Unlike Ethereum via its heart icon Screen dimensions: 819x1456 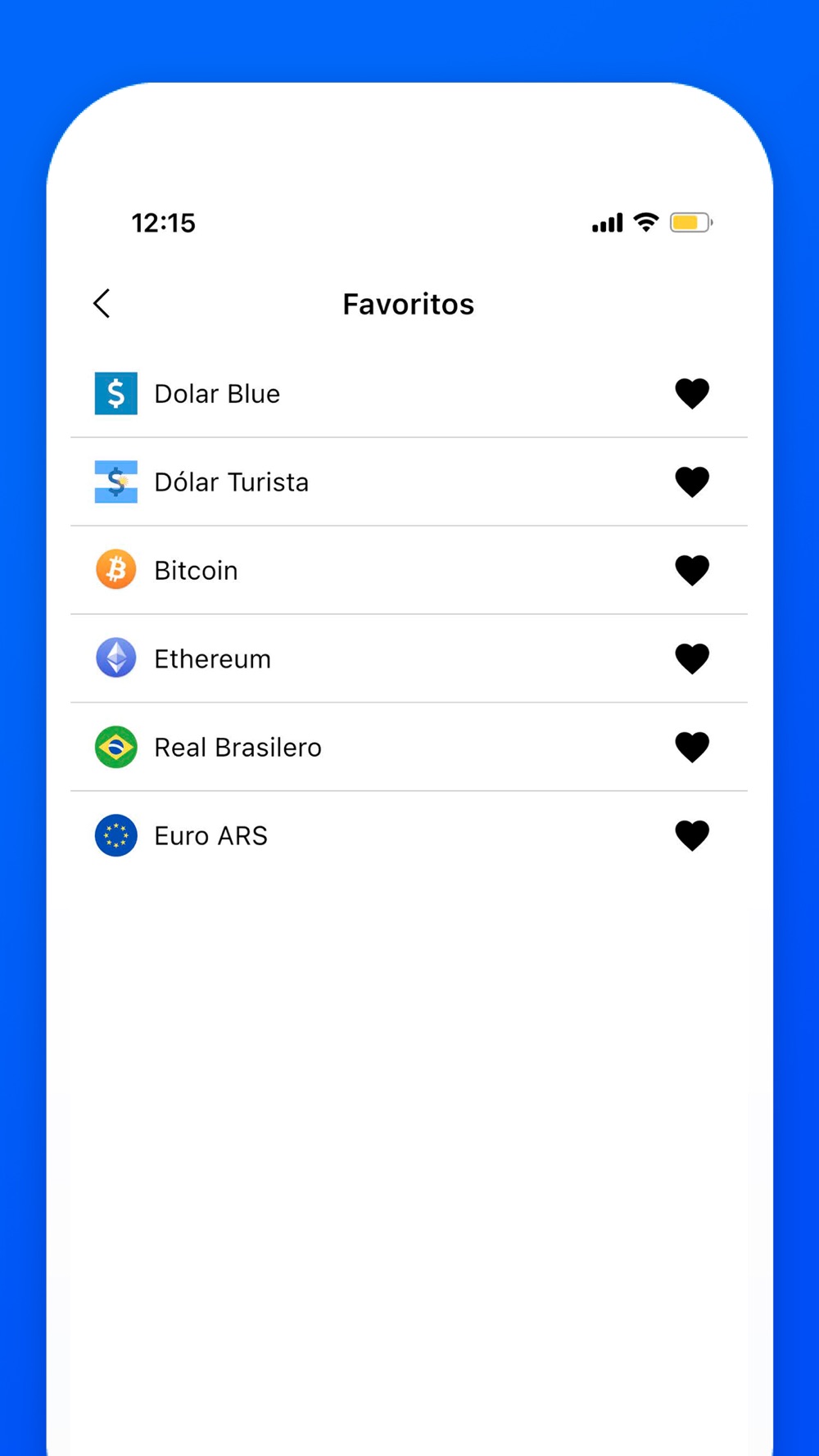click(692, 659)
